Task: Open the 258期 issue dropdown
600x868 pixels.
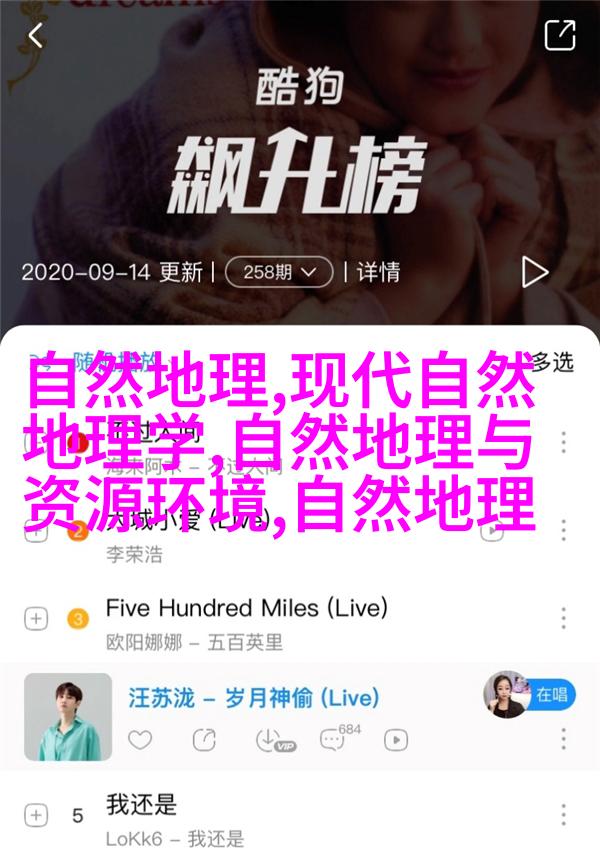Action: (279, 271)
